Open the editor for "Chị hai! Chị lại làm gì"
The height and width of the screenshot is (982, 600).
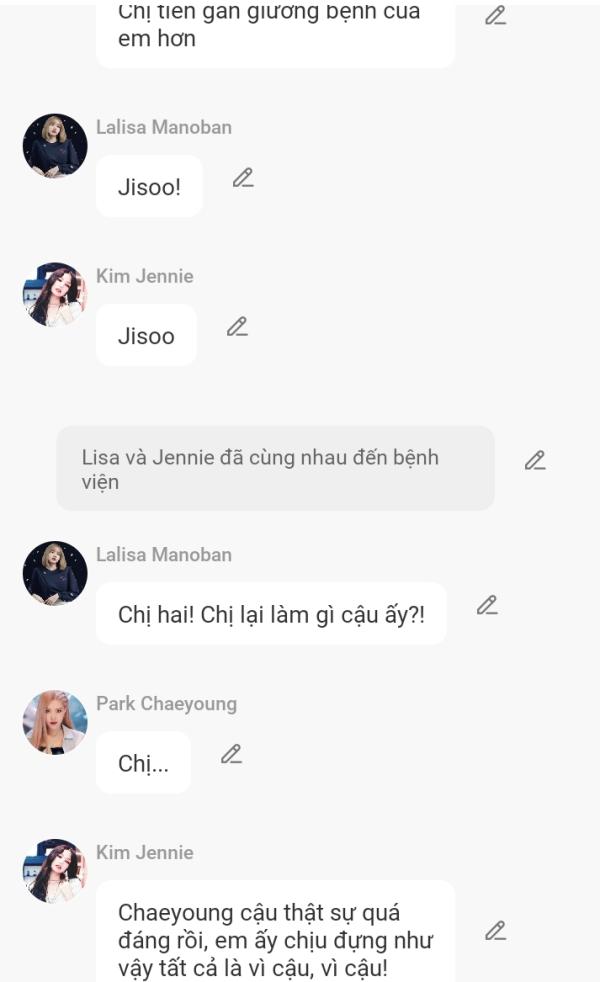[x=487, y=605]
